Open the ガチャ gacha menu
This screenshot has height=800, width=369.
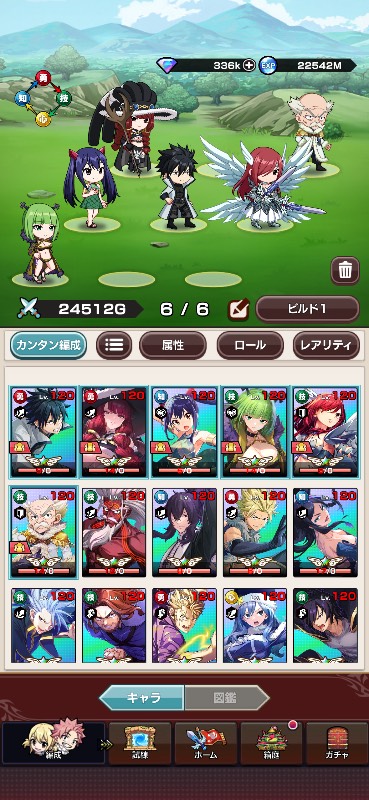(x=337, y=742)
